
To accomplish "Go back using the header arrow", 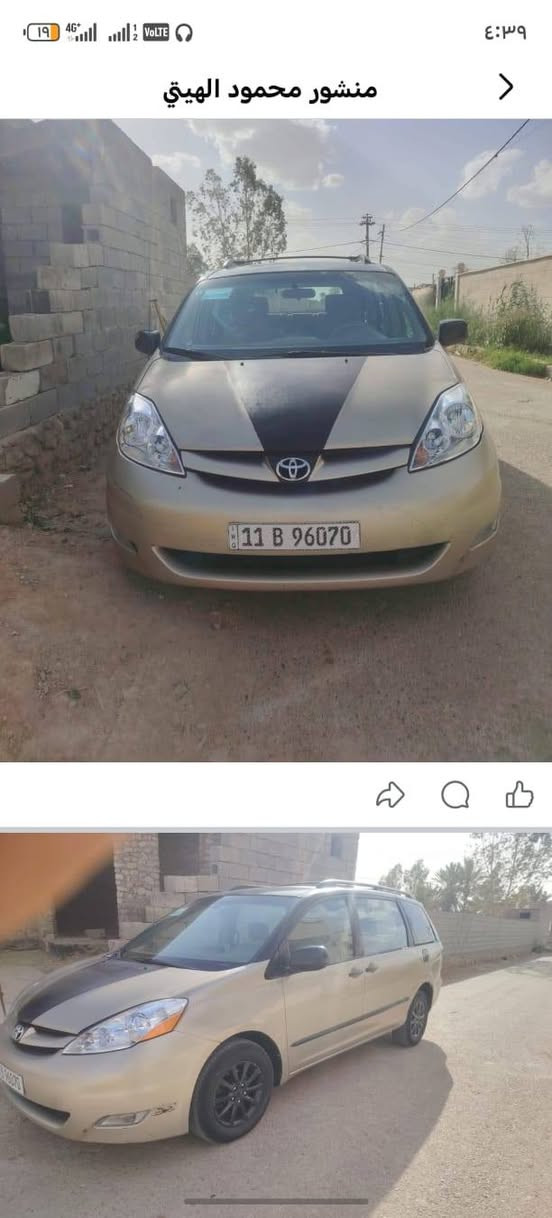I will pyautogui.click(x=506, y=87).
